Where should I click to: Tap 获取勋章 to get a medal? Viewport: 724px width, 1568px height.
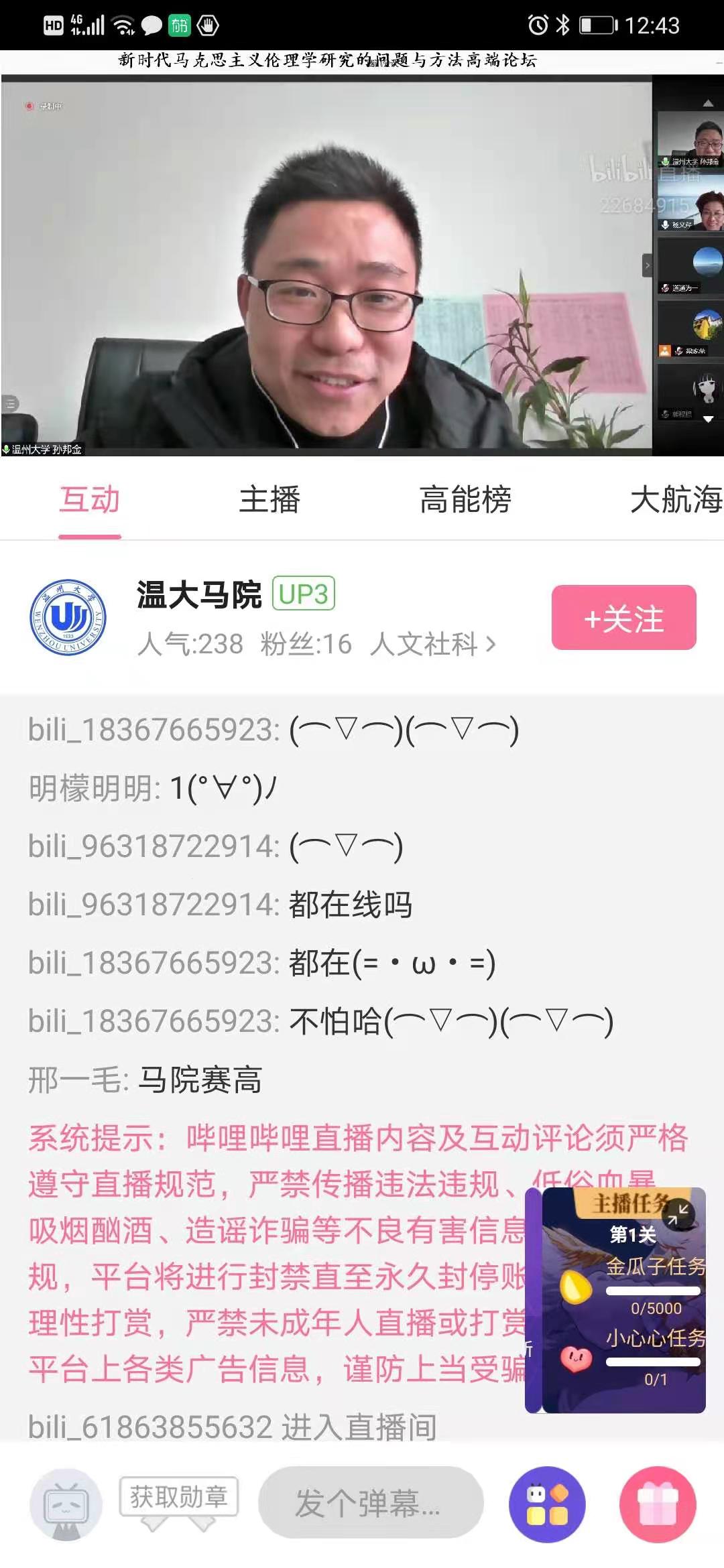coord(178,1496)
